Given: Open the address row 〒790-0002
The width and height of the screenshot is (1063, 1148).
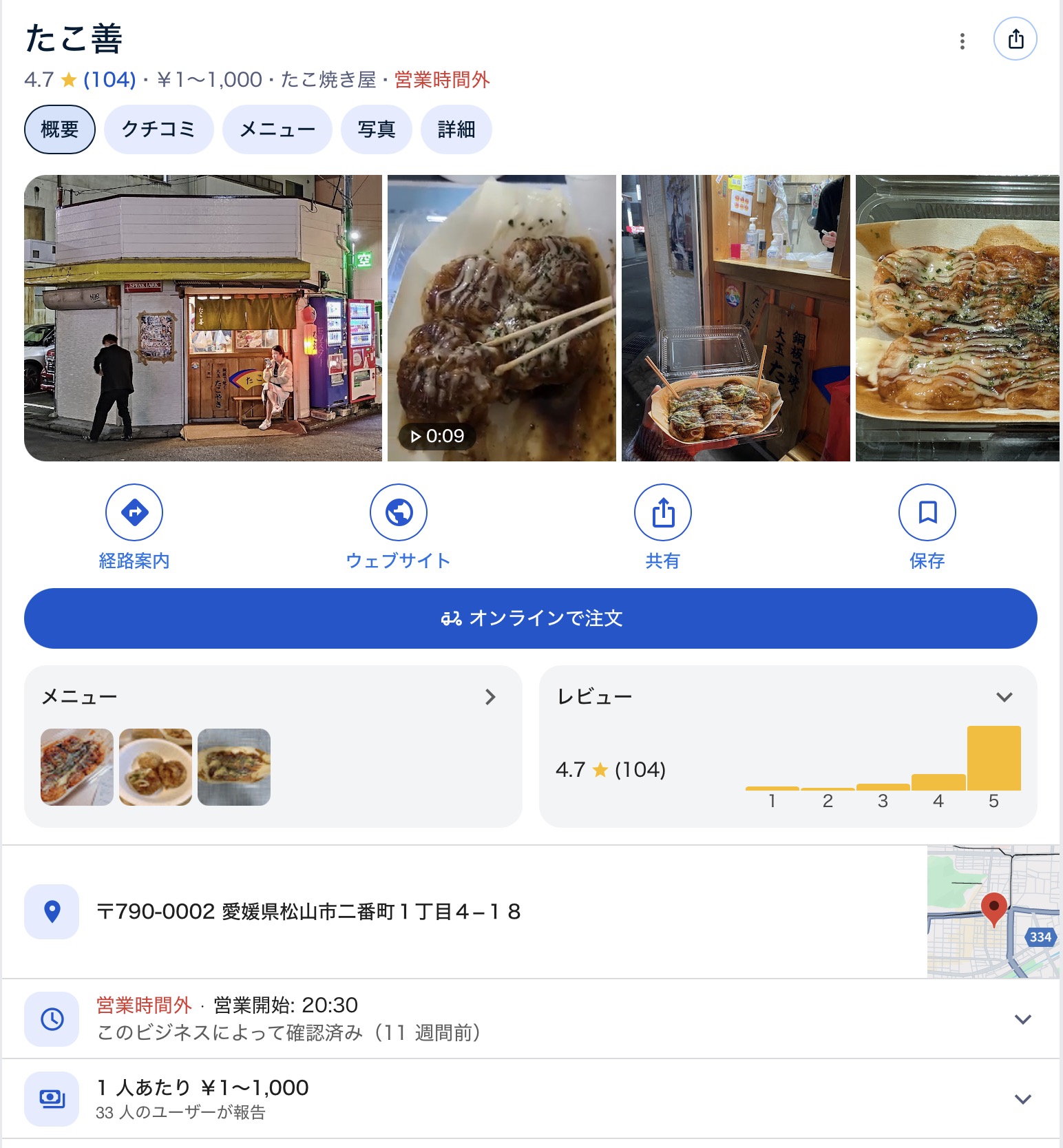Looking at the screenshot, I should pyautogui.click(x=308, y=912).
